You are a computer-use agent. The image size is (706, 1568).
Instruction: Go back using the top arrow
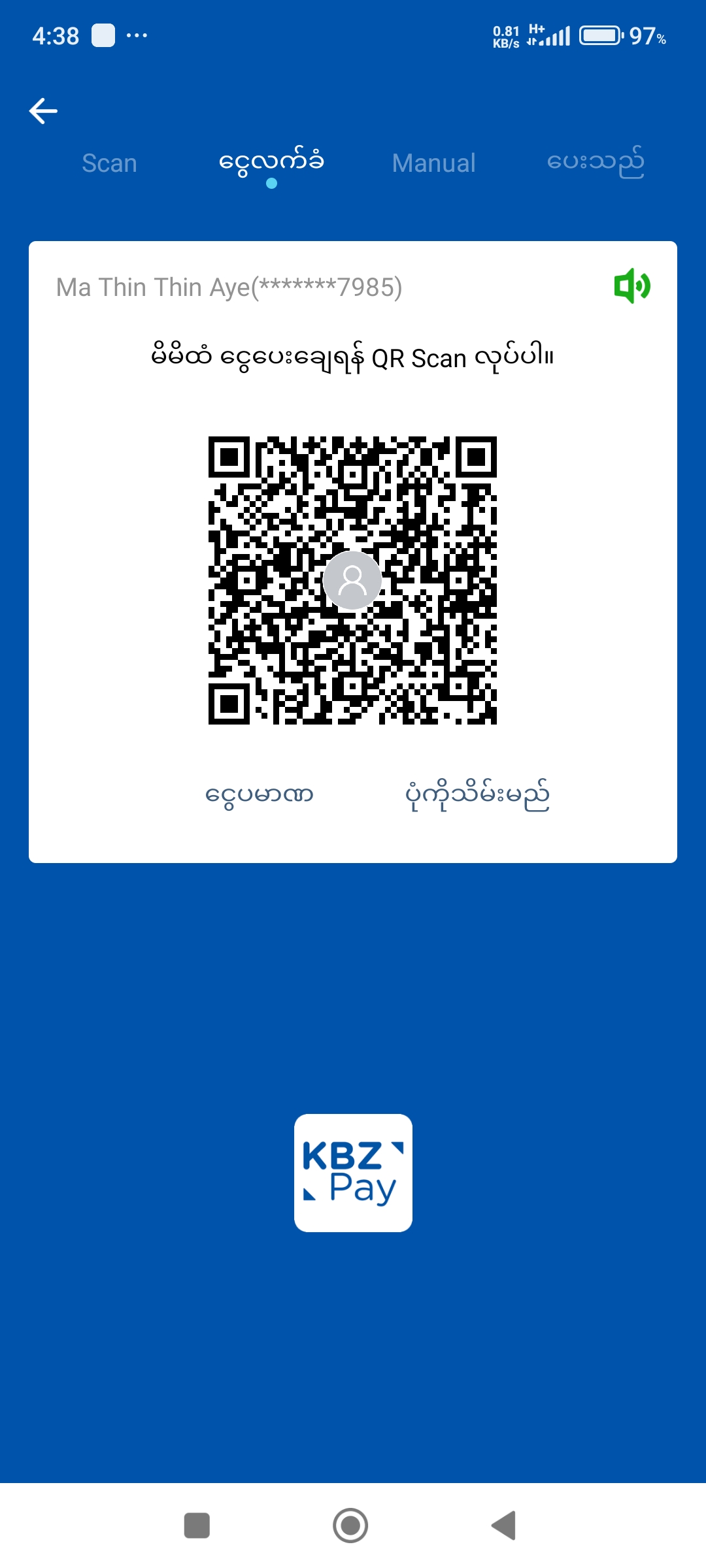(x=44, y=111)
